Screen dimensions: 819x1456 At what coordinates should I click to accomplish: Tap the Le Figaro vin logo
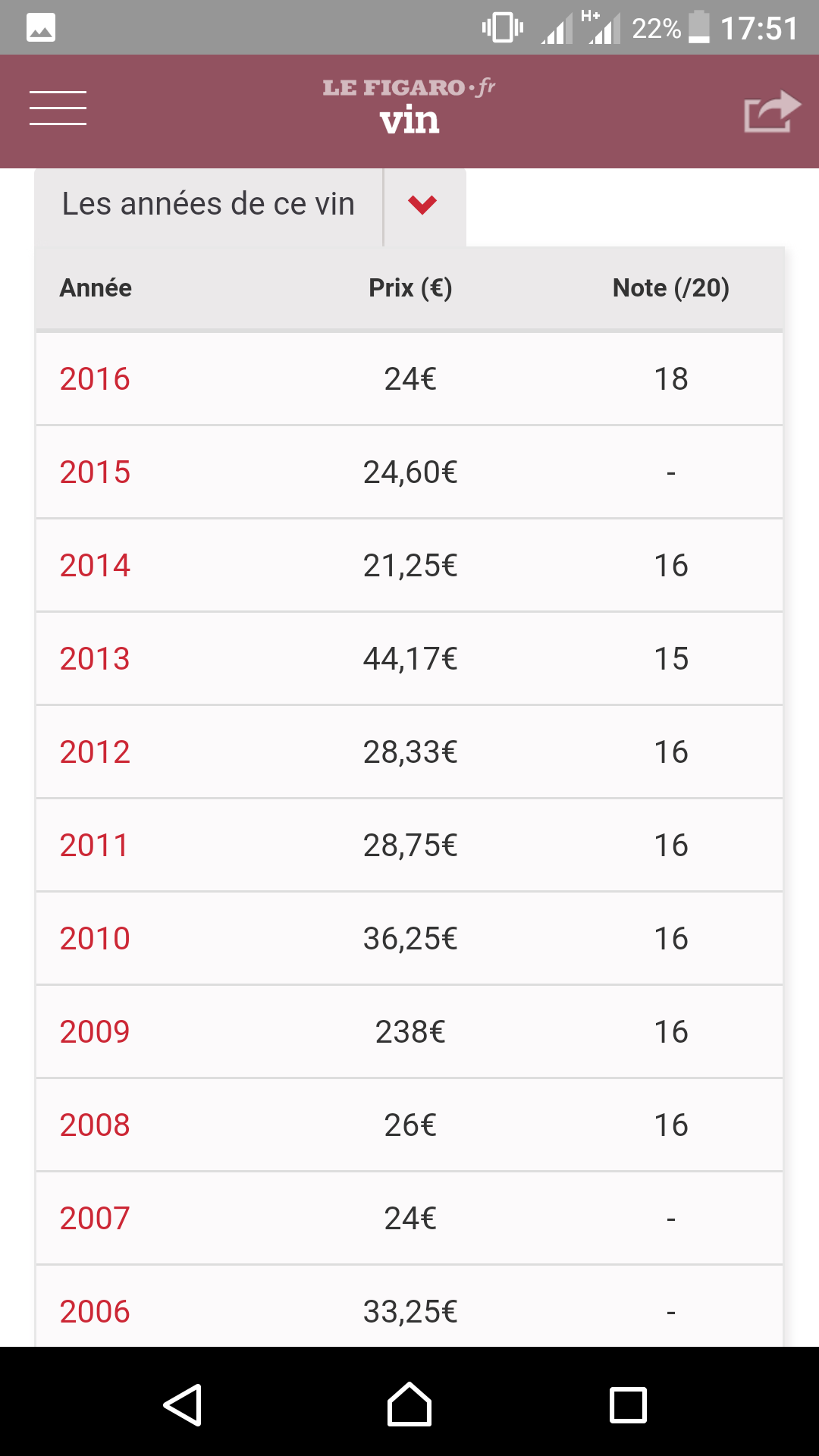pos(409,107)
